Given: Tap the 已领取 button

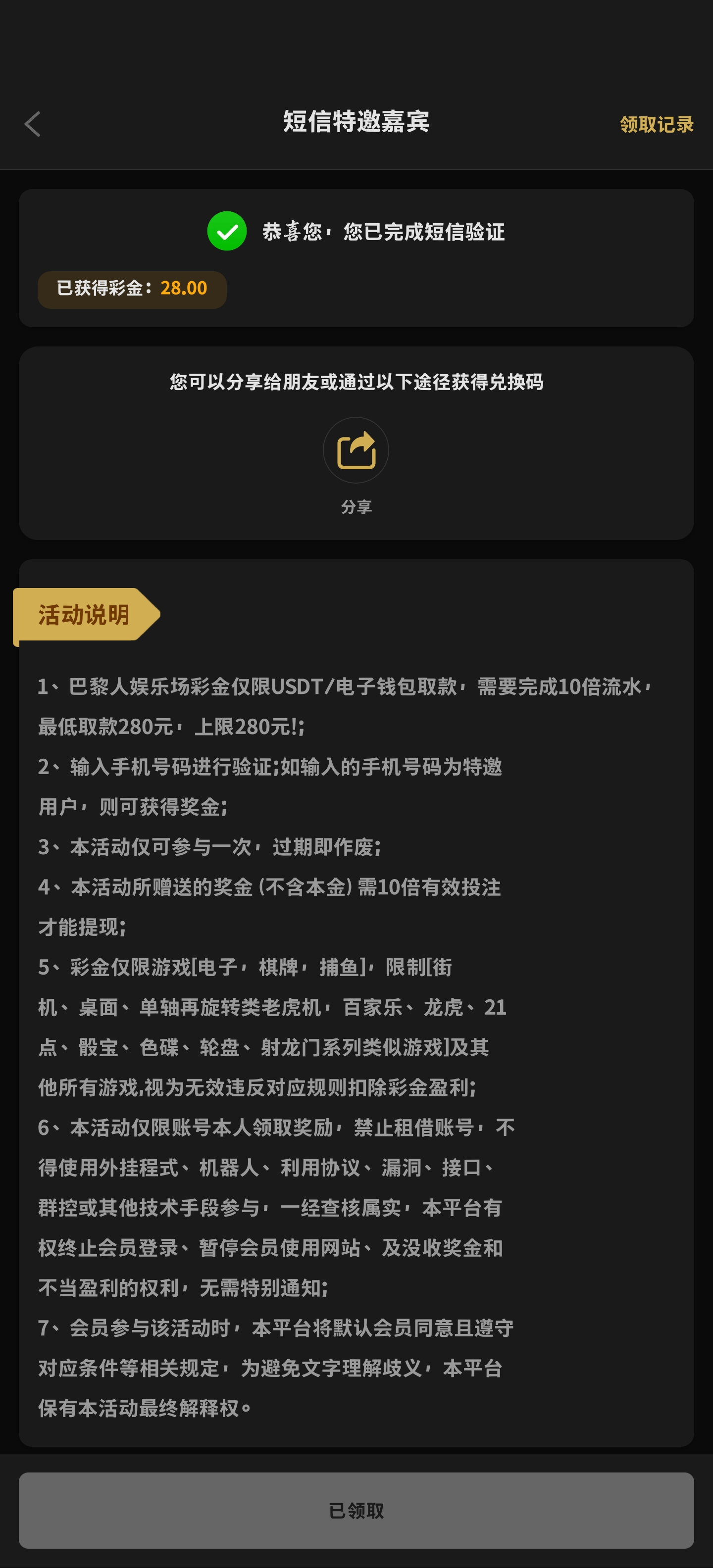Looking at the screenshot, I should tap(356, 1510).
